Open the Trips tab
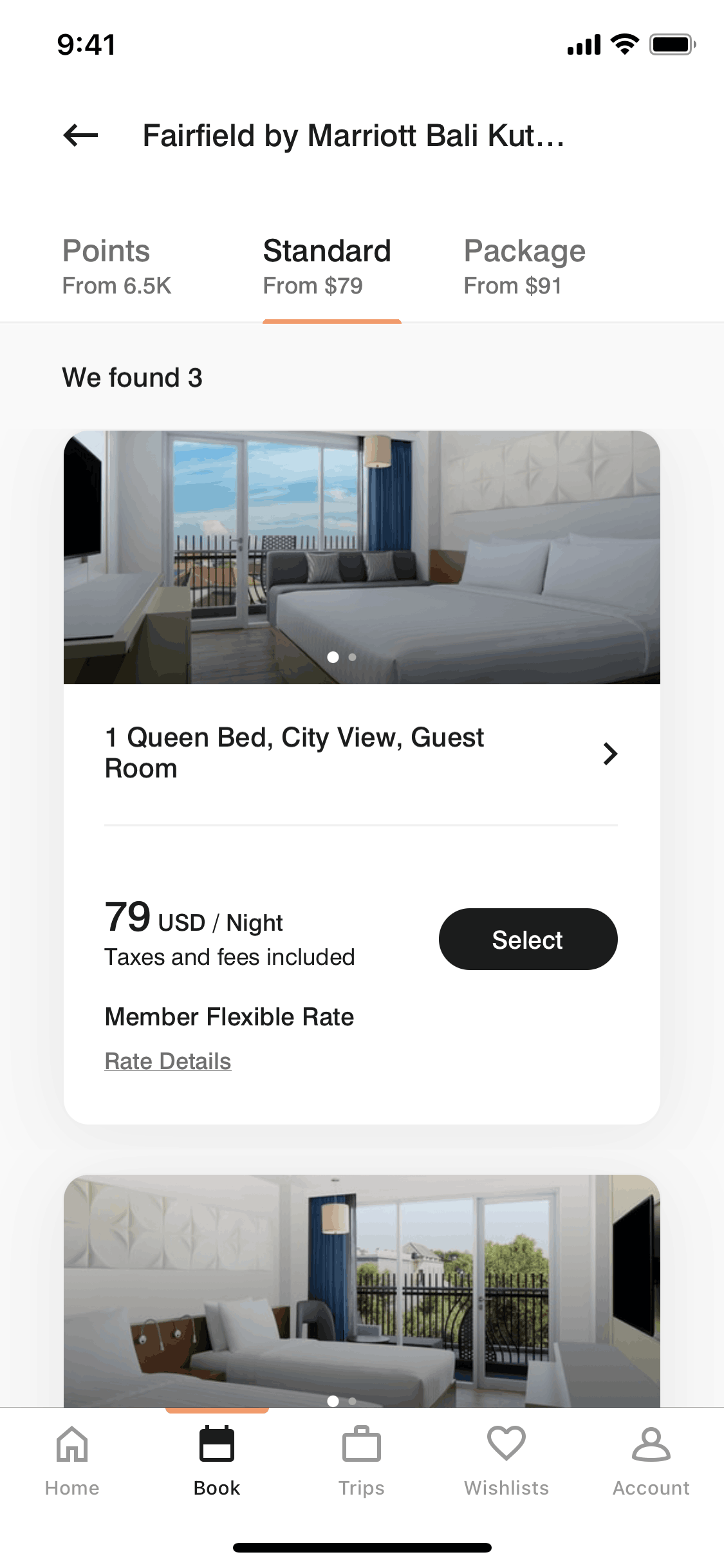Image resolution: width=724 pixels, height=1568 pixels. pos(362,1461)
